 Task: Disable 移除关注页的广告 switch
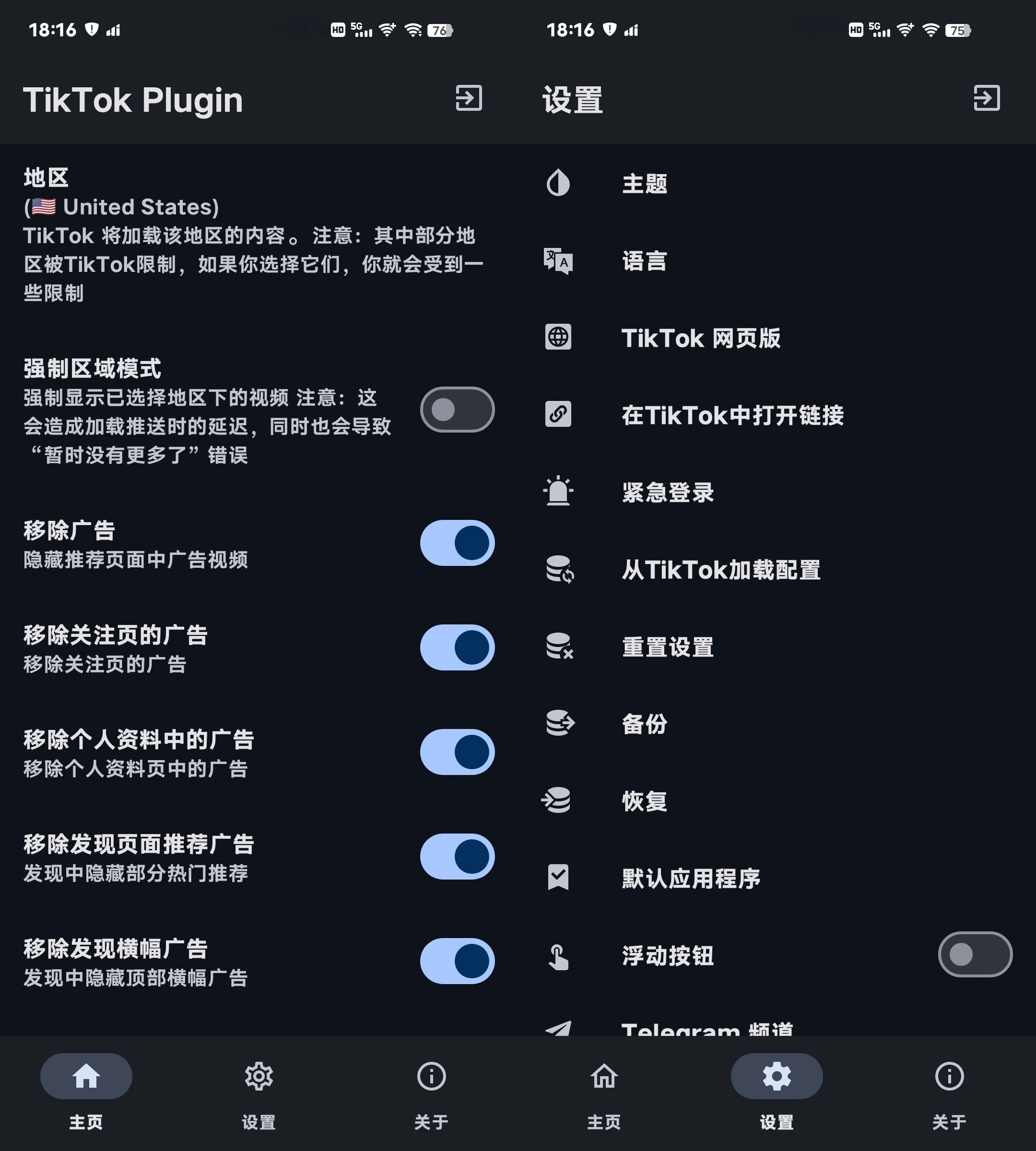[x=457, y=647]
